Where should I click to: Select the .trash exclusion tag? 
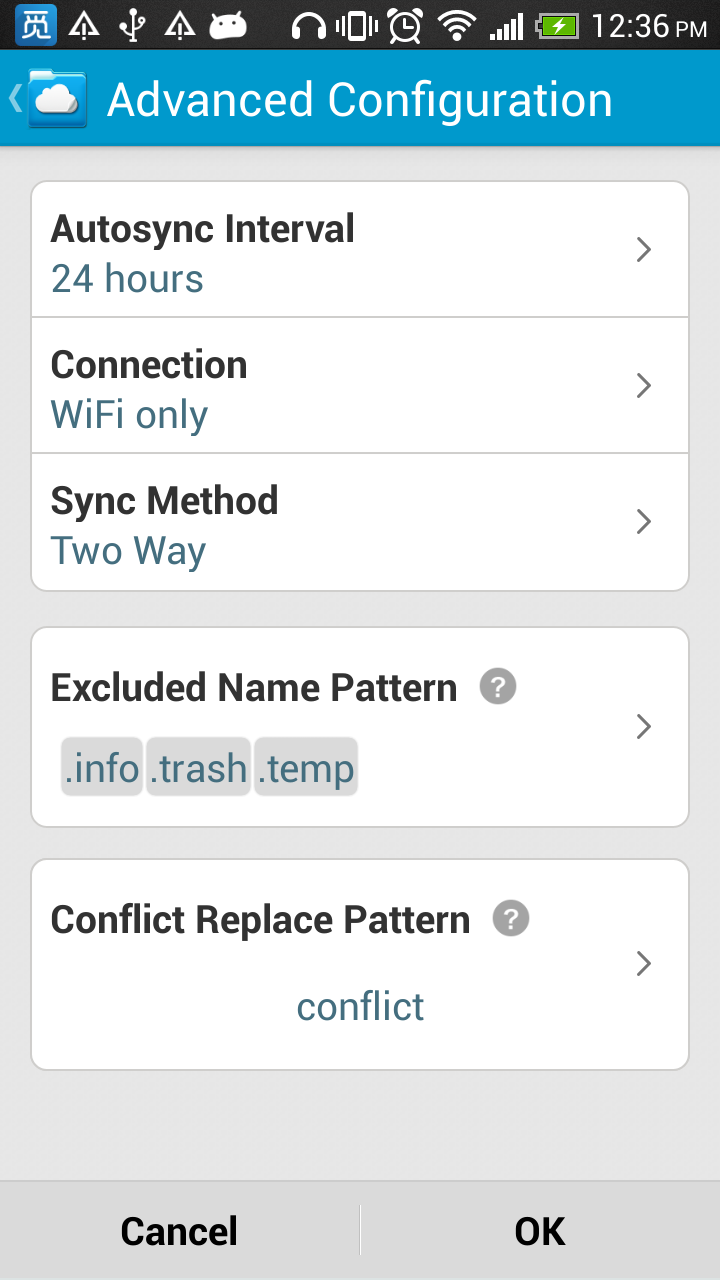pyautogui.click(x=198, y=767)
